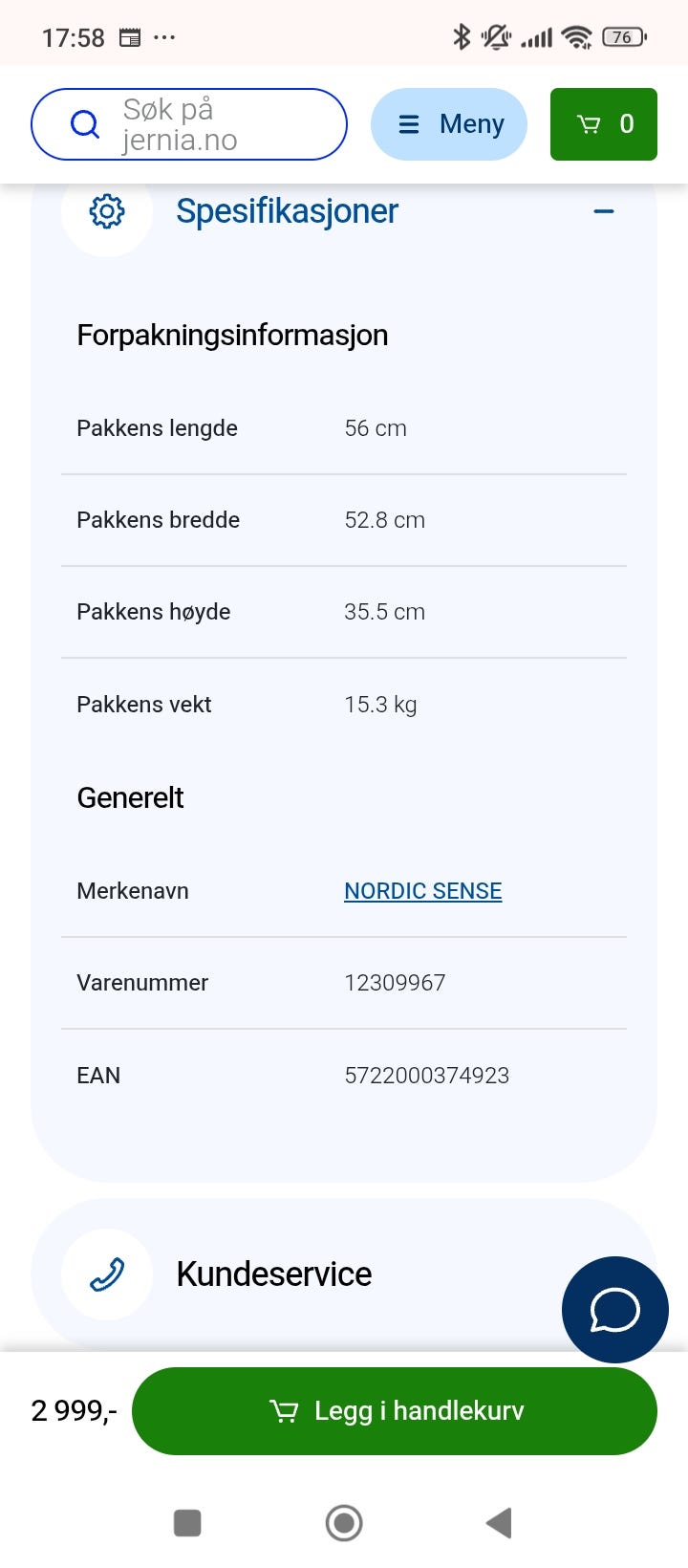Open the NORDIC SENSE brand link

pos(422,891)
